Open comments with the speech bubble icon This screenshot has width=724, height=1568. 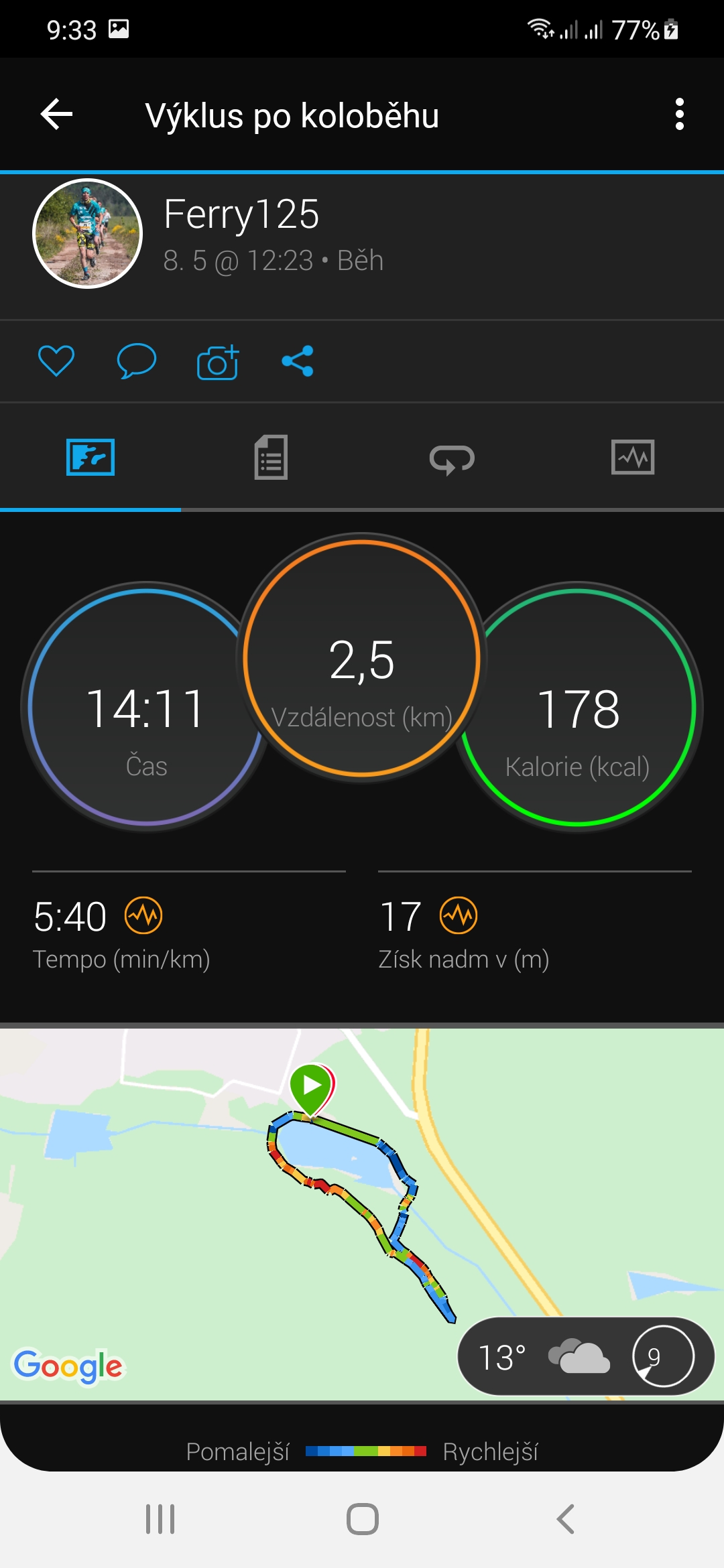point(137,361)
